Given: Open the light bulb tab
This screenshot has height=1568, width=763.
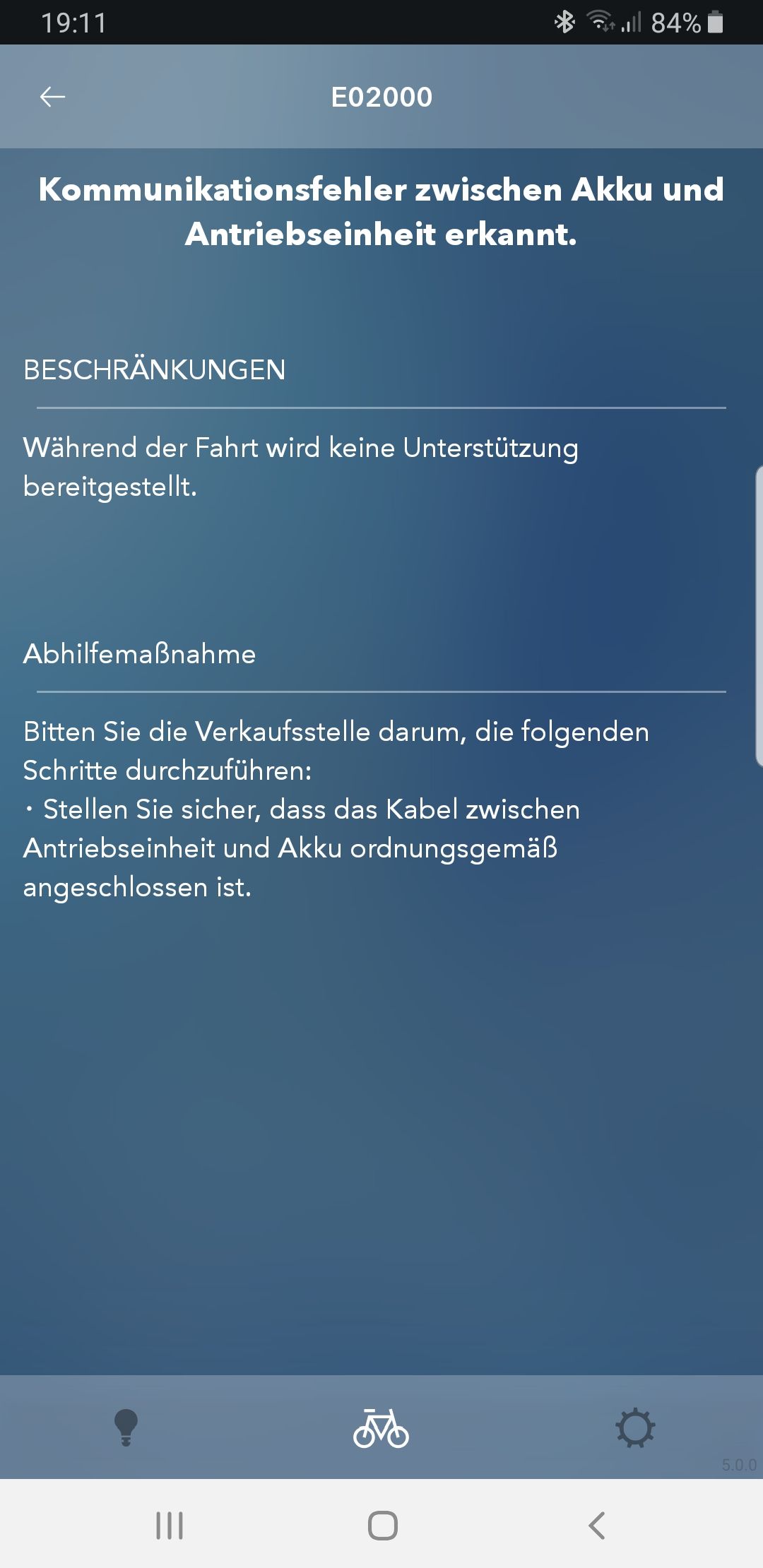Looking at the screenshot, I should 126,1427.
